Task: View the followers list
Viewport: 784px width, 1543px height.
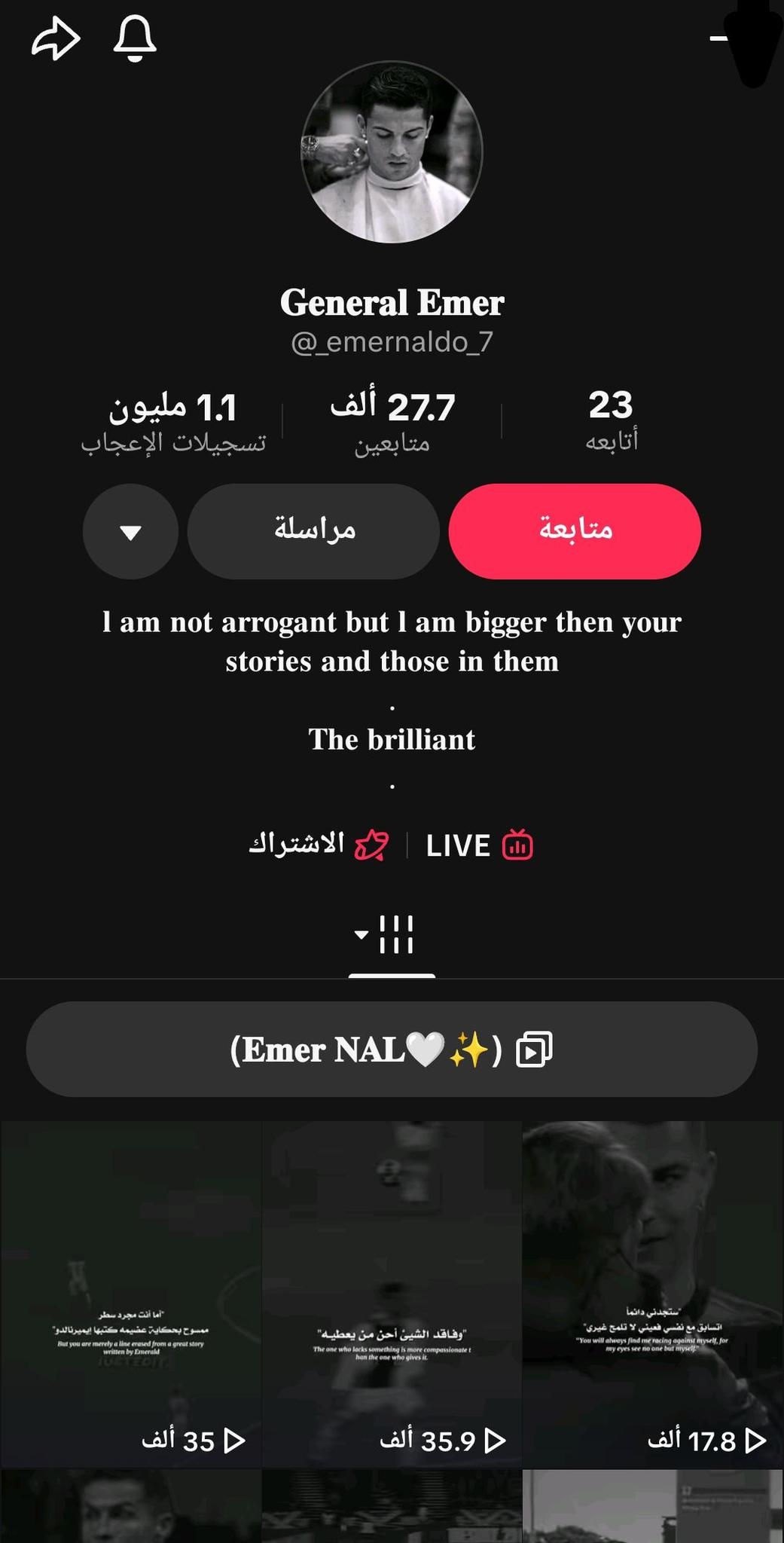Action: [x=392, y=422]
